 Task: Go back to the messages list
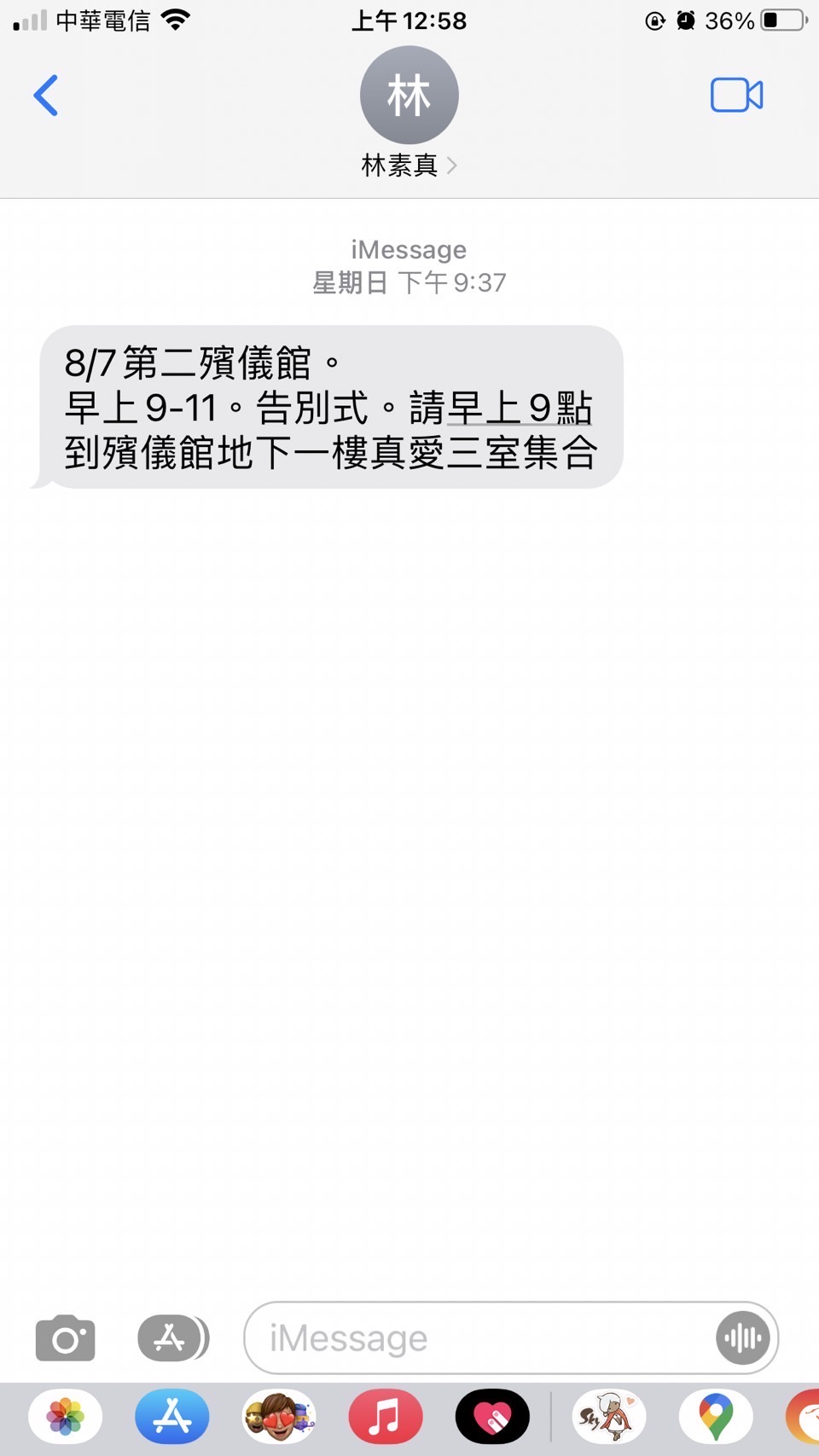point(46,95)
